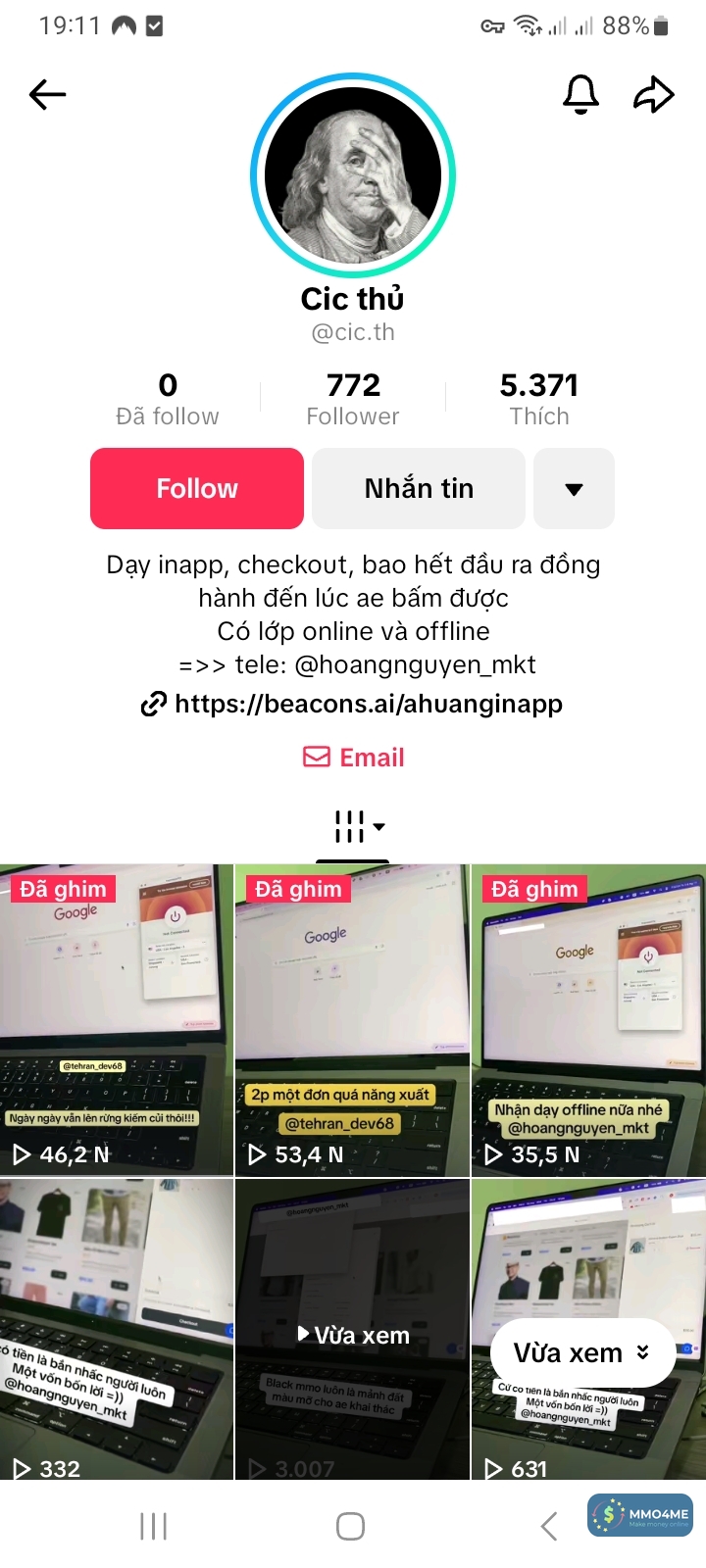
Task: Share this profile using the arrow icon
Action: [x=654, y=94]
